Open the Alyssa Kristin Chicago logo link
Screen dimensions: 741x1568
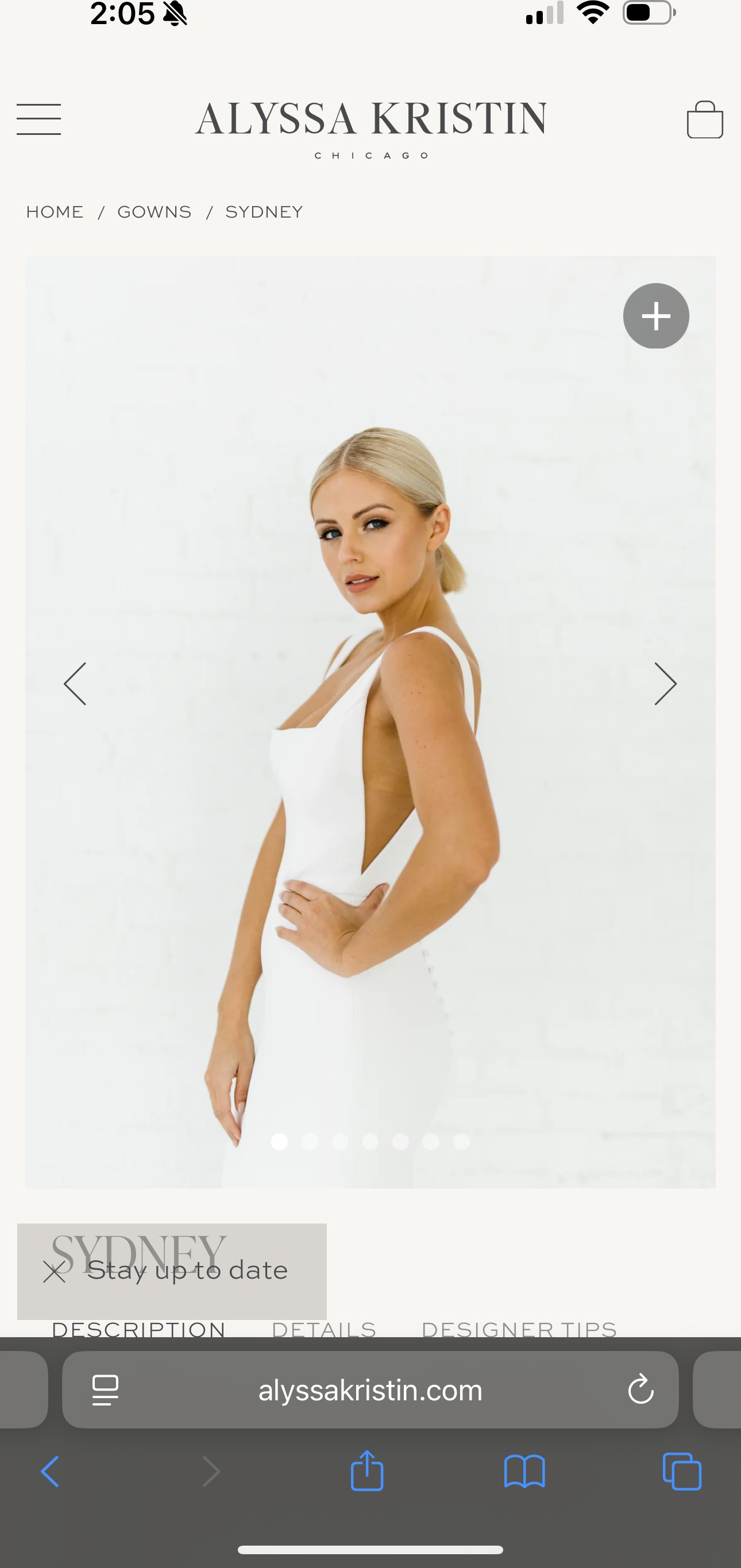click(370, 129)
